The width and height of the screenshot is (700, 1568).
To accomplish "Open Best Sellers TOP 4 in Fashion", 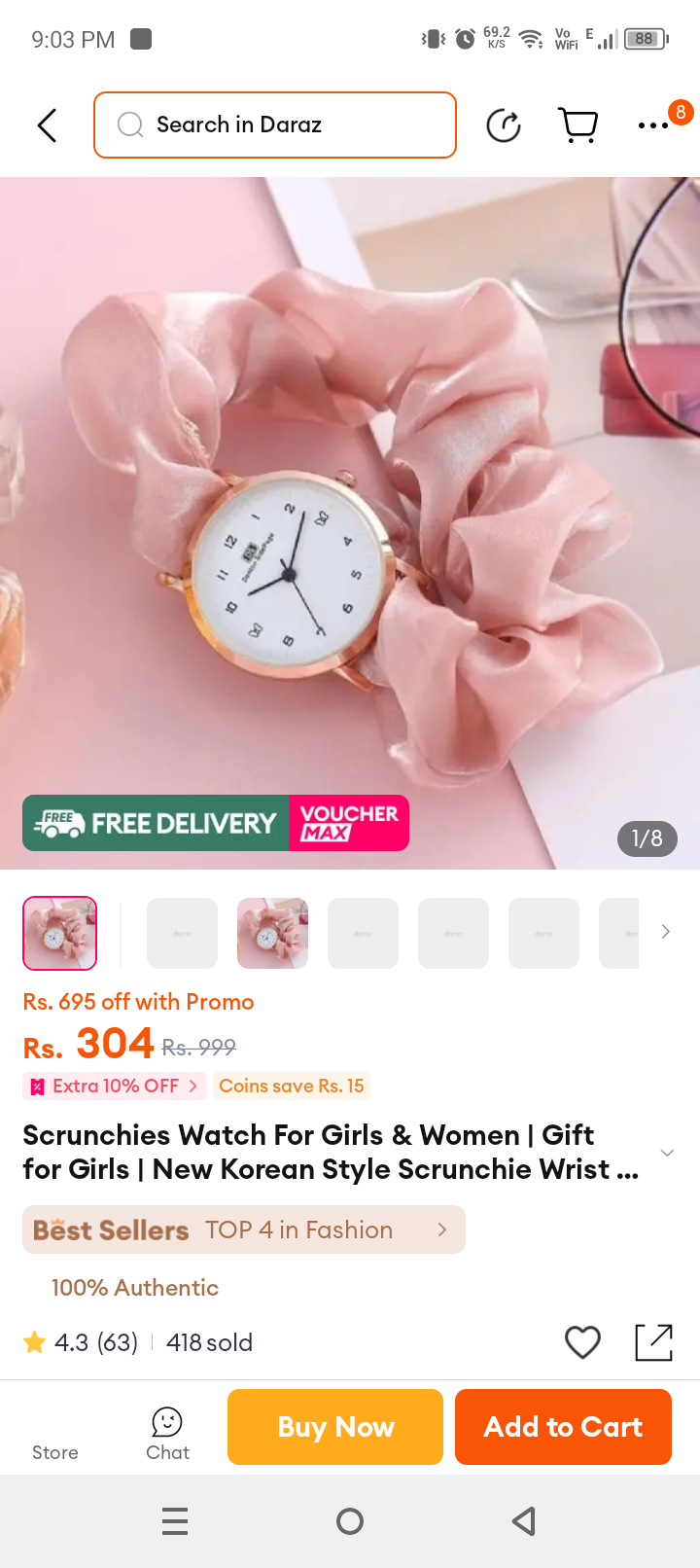I will (244, 1229).
